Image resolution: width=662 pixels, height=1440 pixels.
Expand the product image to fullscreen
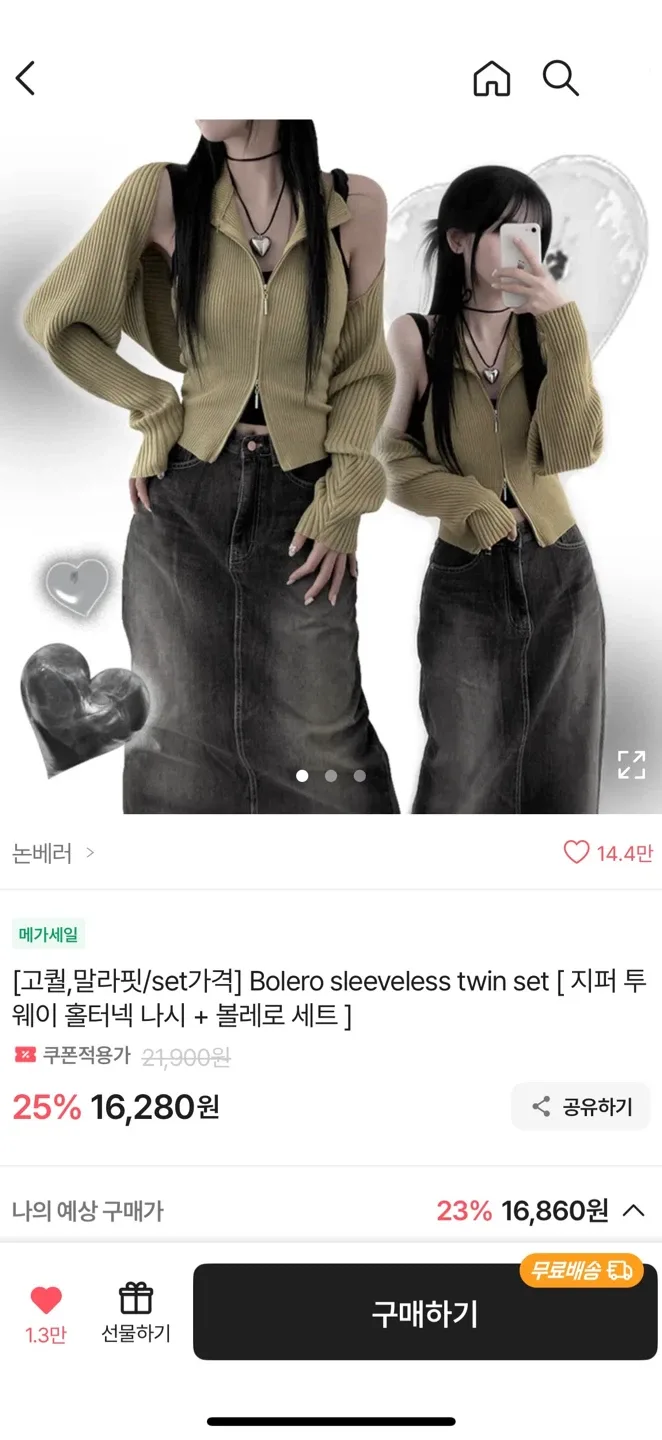click(x=631, y=764)
